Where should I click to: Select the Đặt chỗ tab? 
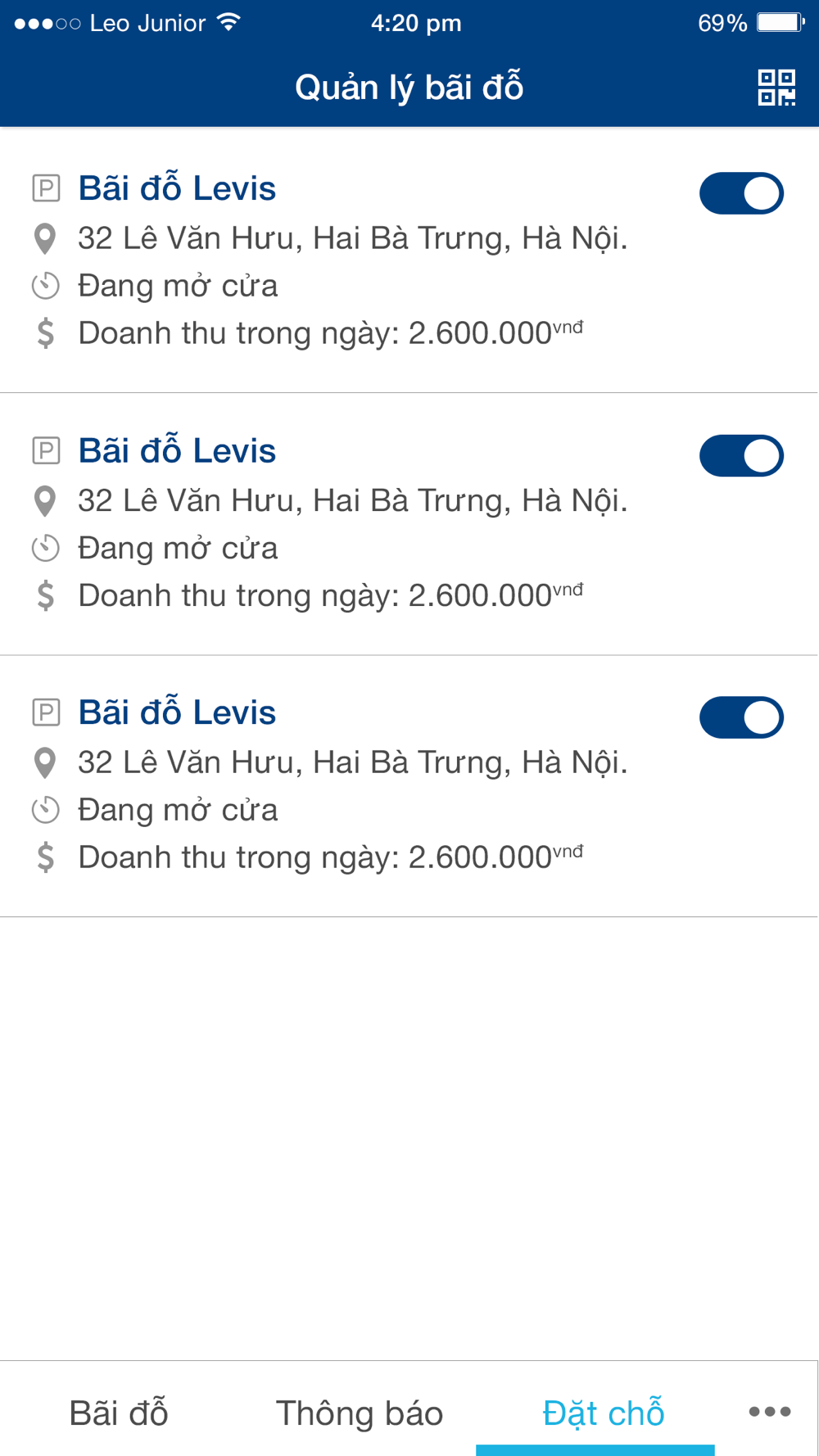tap(604, 1413)
